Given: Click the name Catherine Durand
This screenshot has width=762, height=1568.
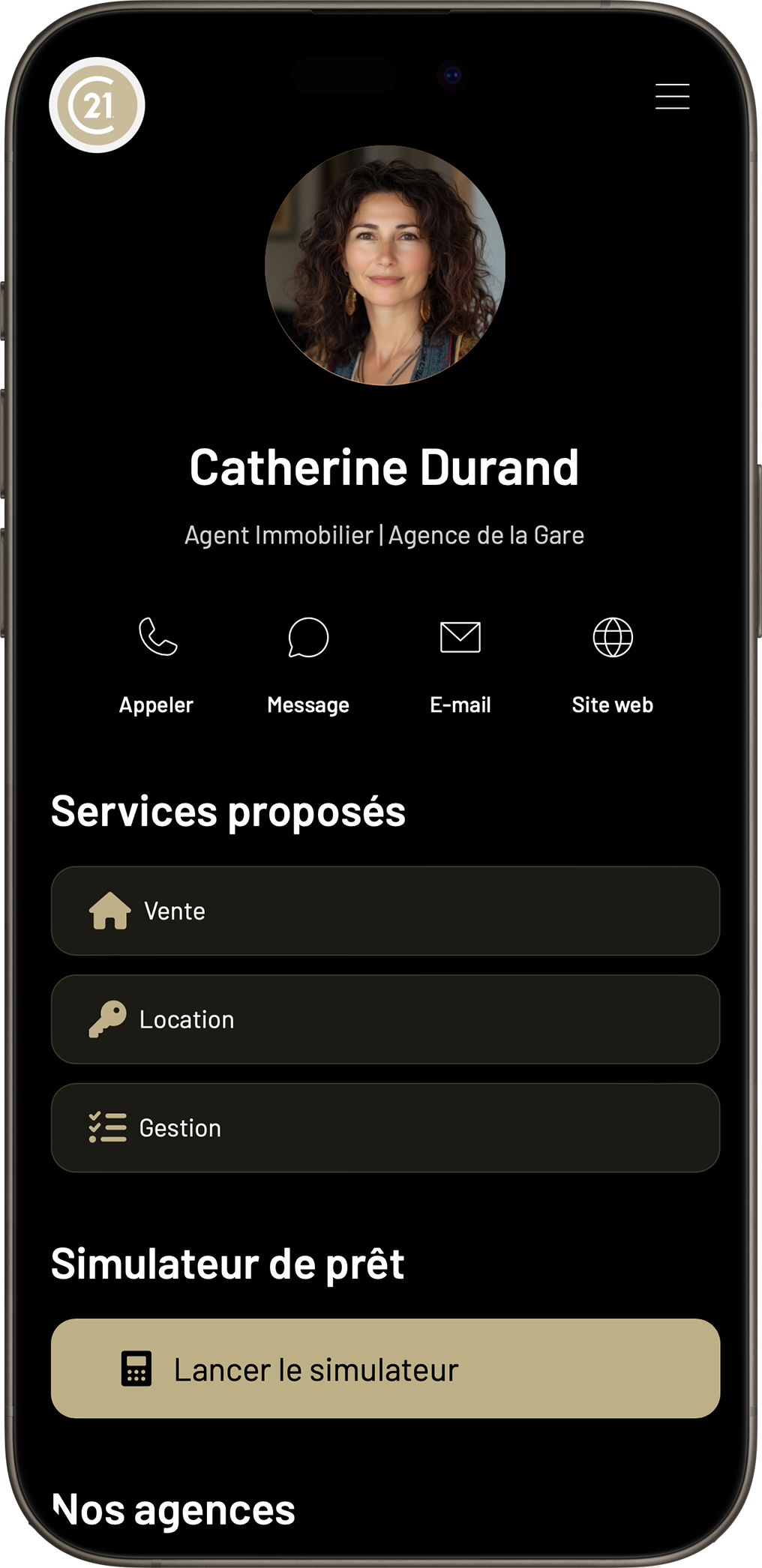Looking at the screenshot, I should coord(384,468).
